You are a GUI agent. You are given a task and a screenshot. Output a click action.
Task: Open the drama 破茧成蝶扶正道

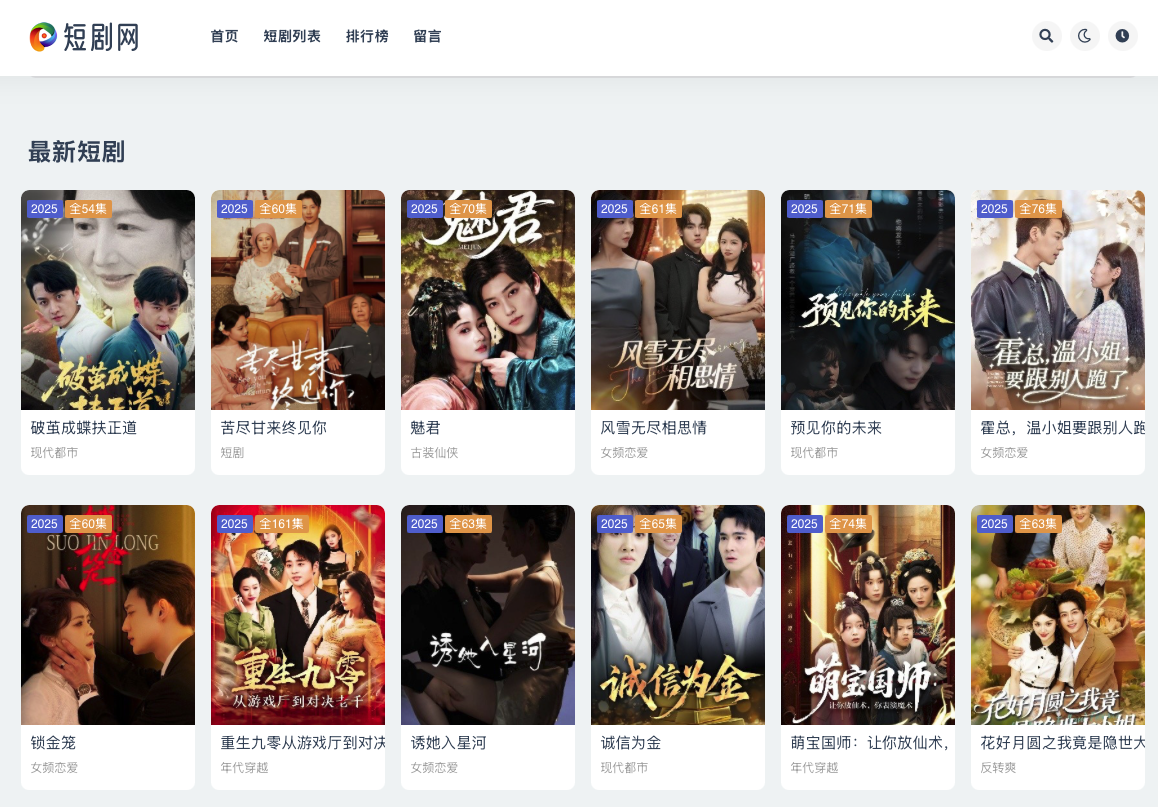(x=108, y=300)
